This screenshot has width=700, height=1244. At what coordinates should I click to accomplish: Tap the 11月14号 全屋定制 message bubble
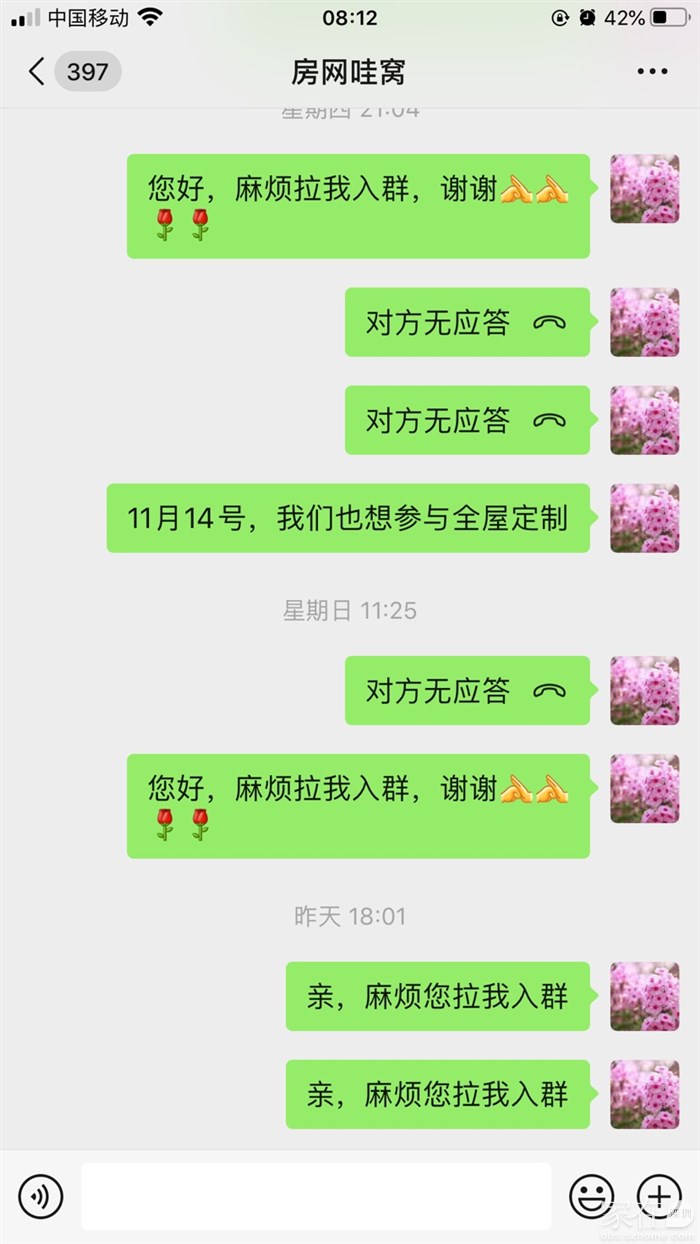pos(348,518)
